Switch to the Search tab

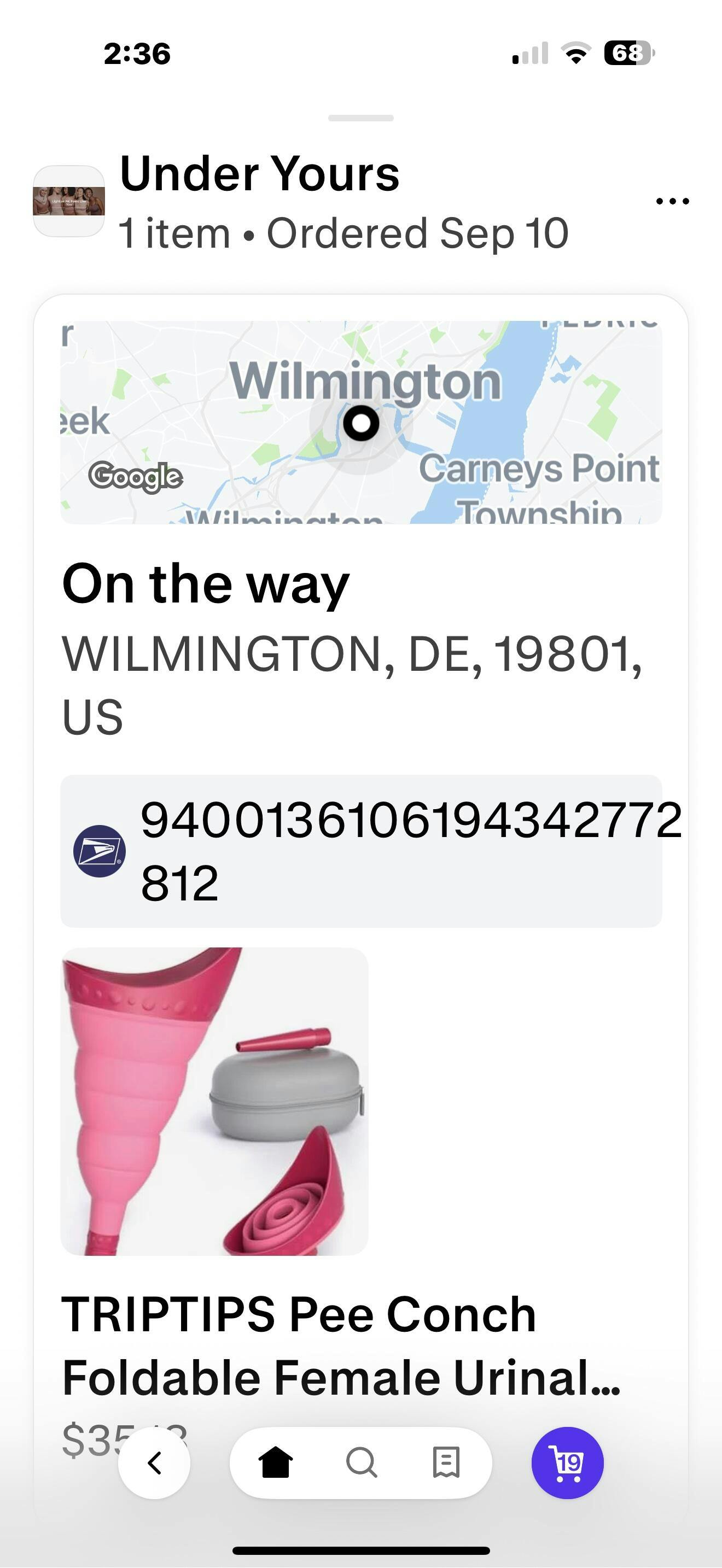361,1462
